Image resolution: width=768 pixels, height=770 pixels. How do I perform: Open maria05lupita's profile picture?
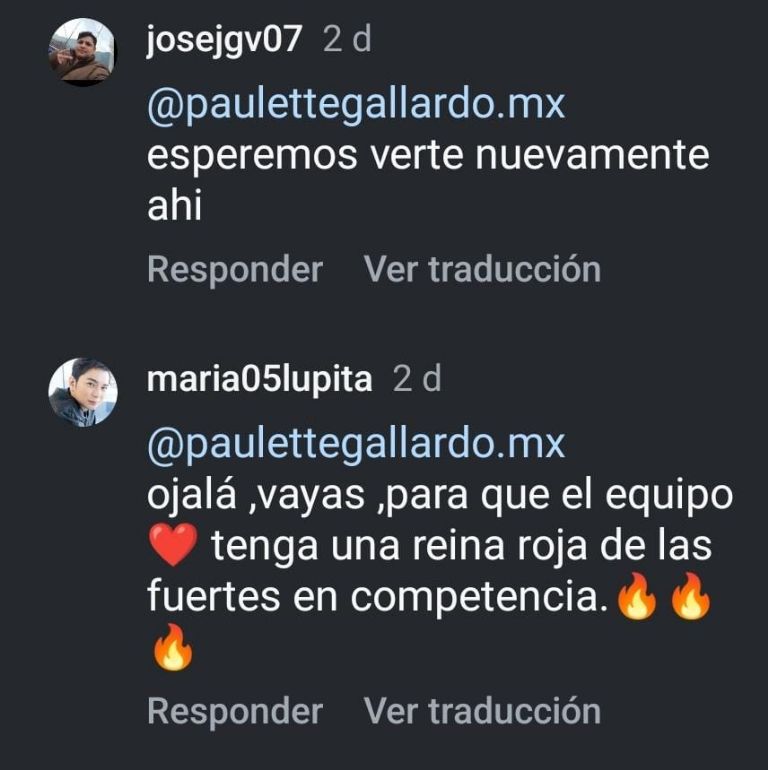tap(83, 392)
